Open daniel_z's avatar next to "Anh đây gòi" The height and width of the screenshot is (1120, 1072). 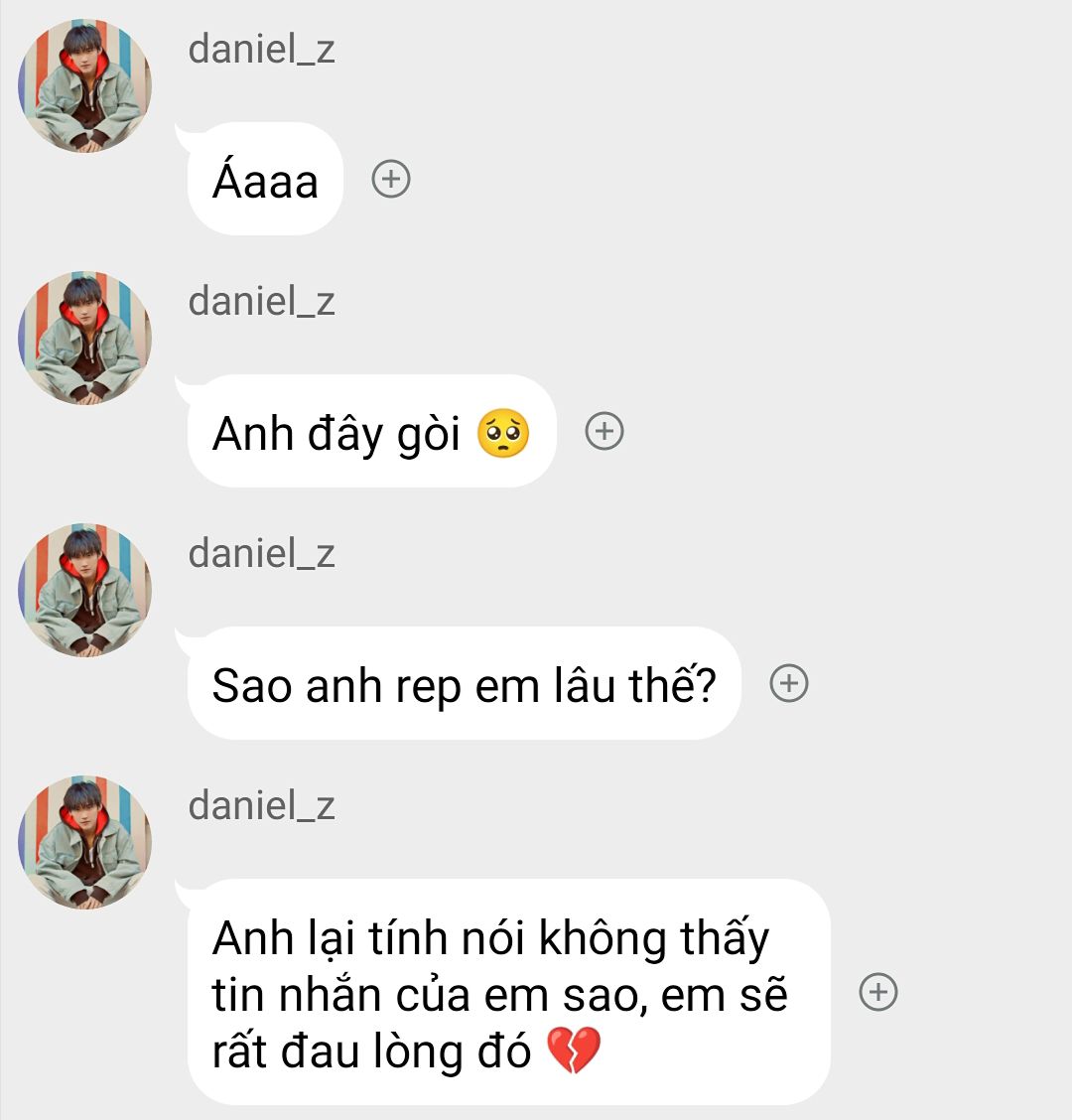click(x=85, y=338)
